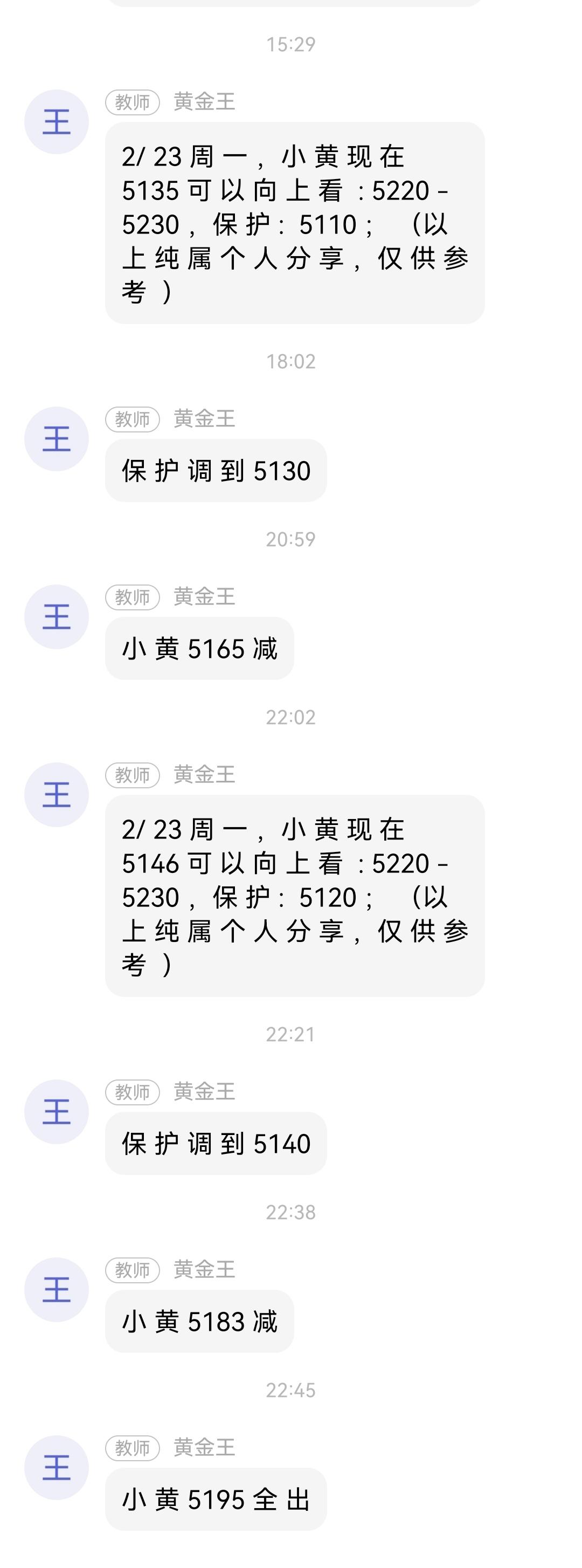Open sender name 黄金王 above 小黄5165减
Screen dimensions: 582x1568
[x=205, y=596]
